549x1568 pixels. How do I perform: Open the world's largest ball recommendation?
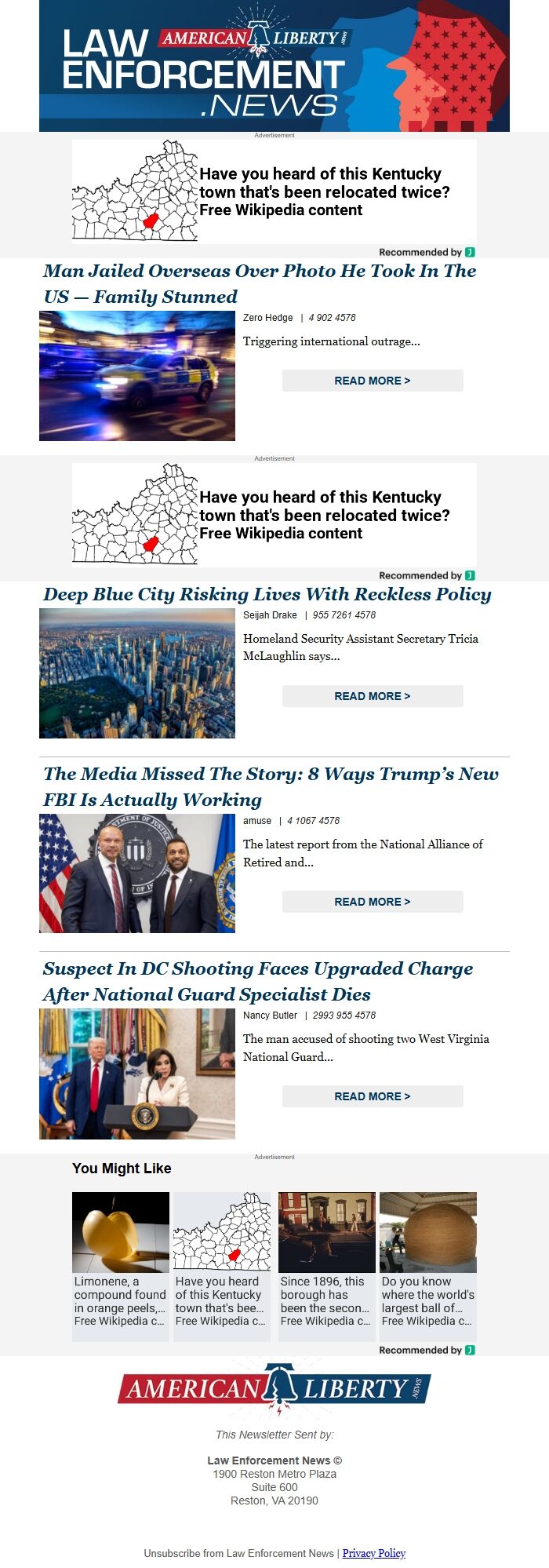tap(428, 1266)
